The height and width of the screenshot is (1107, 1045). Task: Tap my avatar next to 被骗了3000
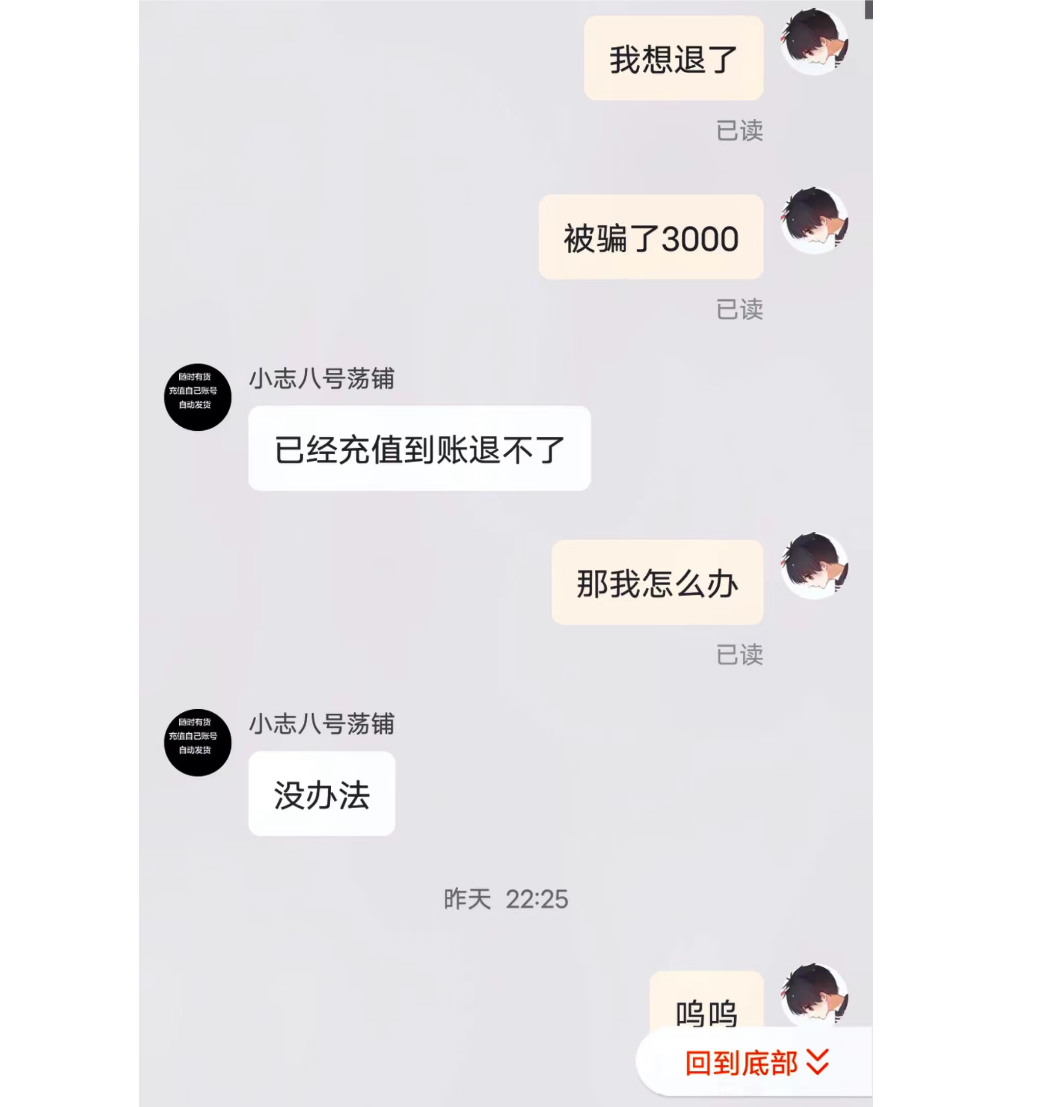pos(814,220)
